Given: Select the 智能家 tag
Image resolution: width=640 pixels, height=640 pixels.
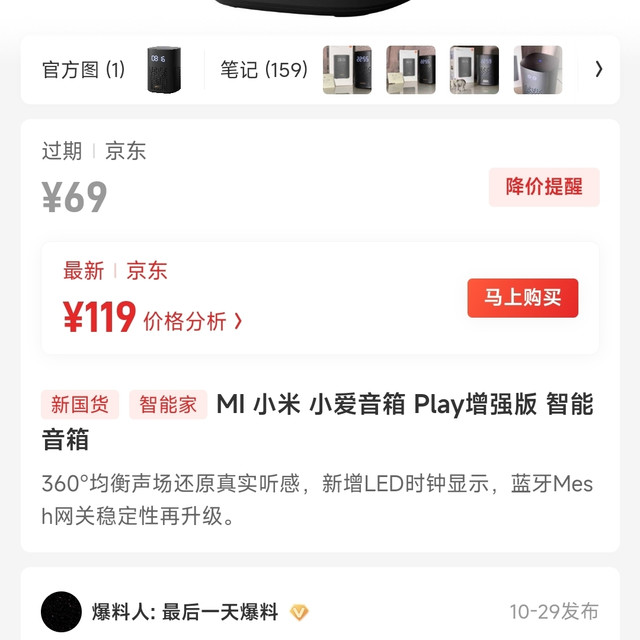Looking at the screenshot, I should tap(168, 404).
